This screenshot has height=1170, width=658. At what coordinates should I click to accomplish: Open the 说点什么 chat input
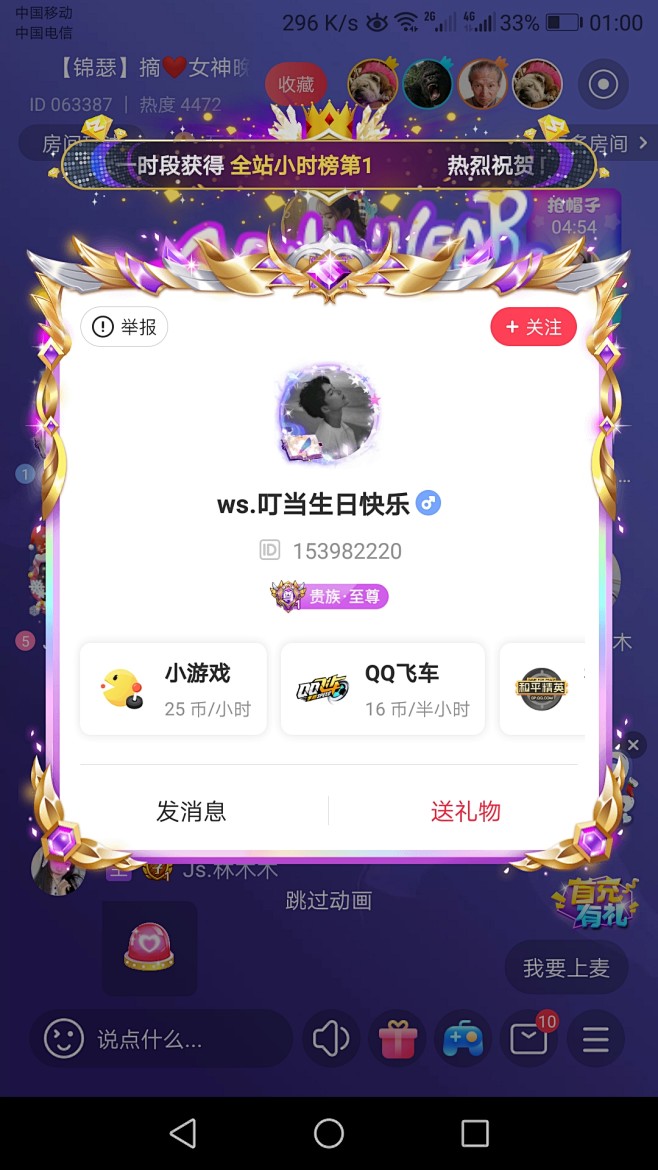click(x=160, y=1040)
